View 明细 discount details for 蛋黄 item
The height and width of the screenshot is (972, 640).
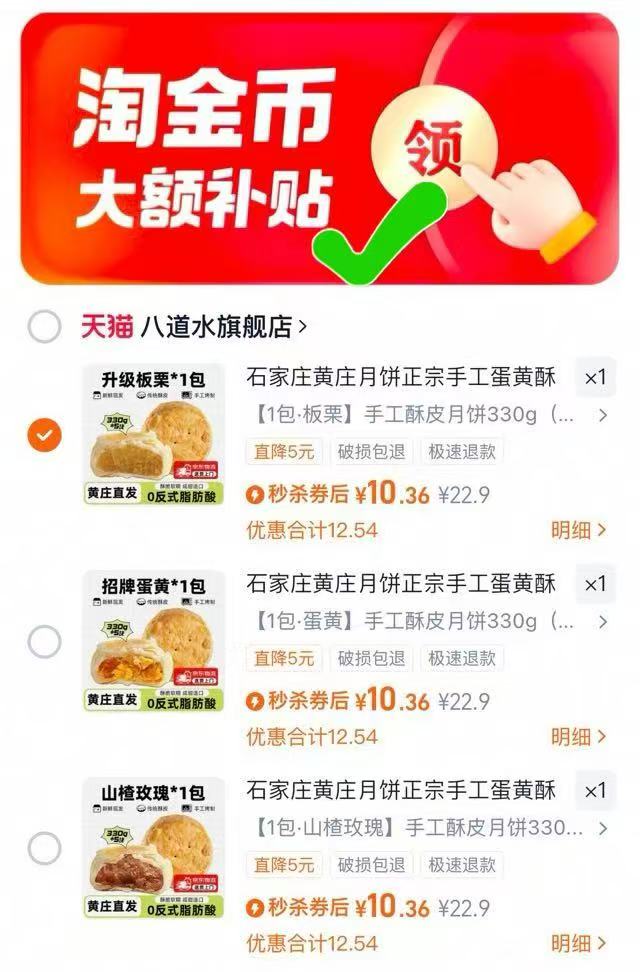click(x=579, y=737)
